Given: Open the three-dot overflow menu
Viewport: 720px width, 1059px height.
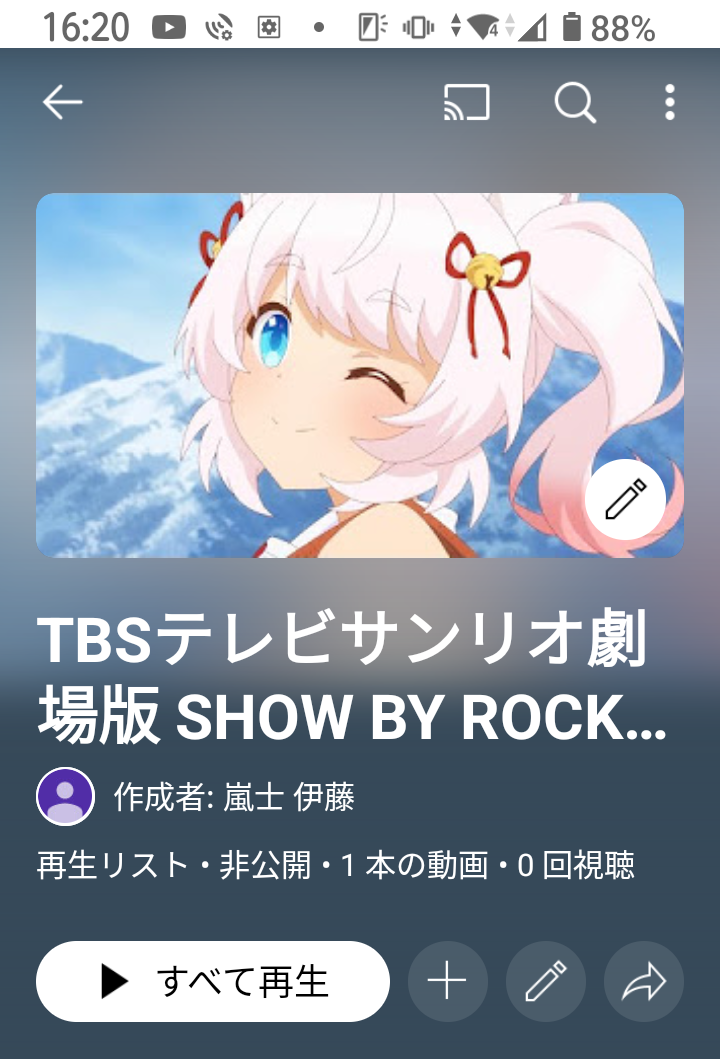Looking at the screenshot, I should 669,102.
